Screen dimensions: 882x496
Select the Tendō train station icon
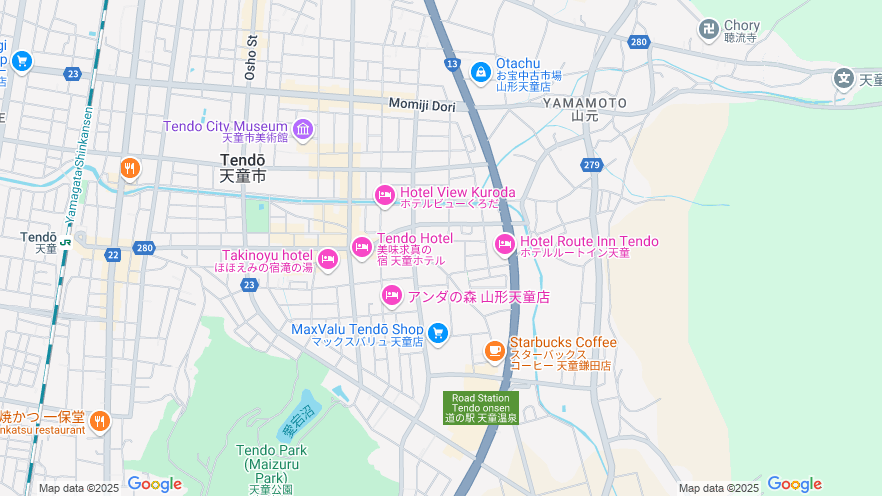click(65, 241)
